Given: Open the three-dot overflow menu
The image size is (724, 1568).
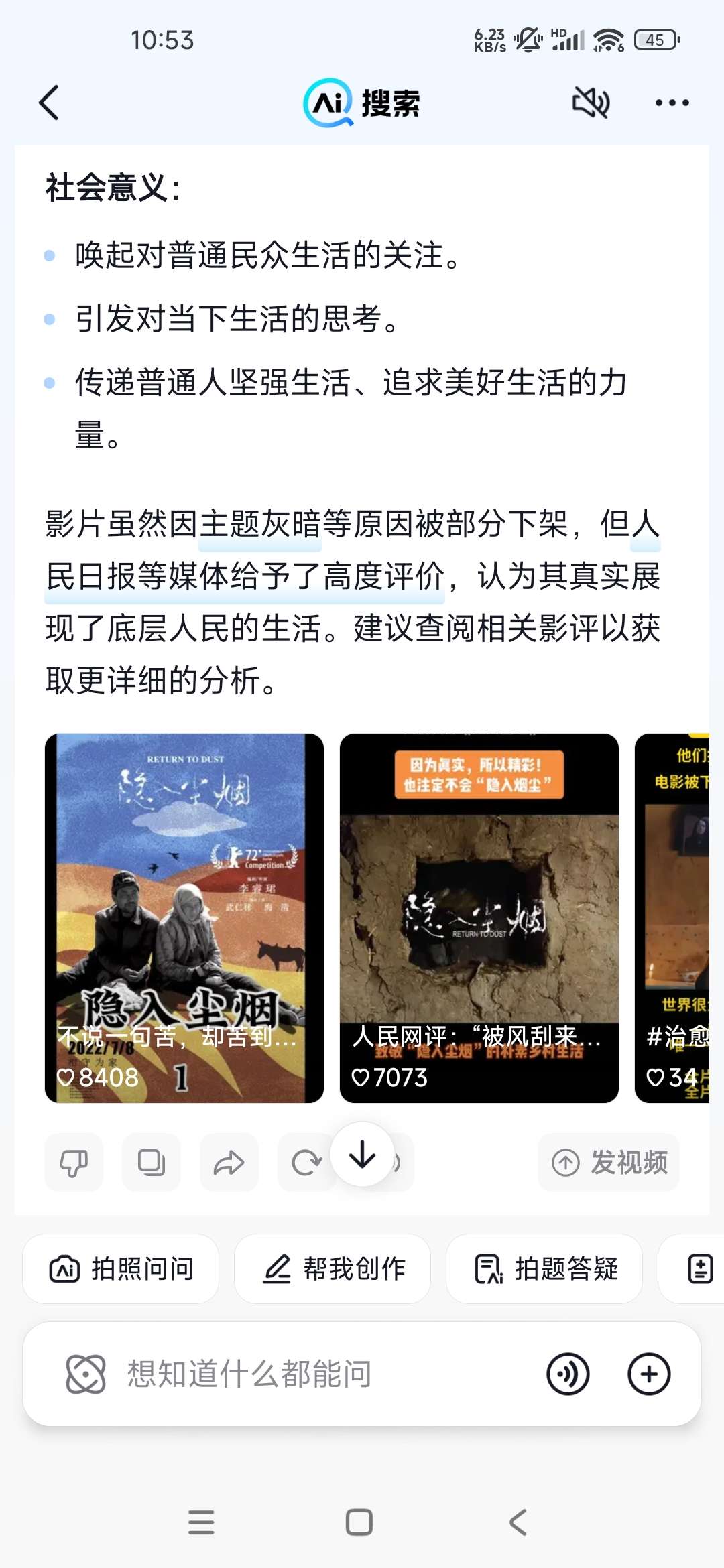Looking at the screenshot, I should pyautogui.click(x=672, y=103).
